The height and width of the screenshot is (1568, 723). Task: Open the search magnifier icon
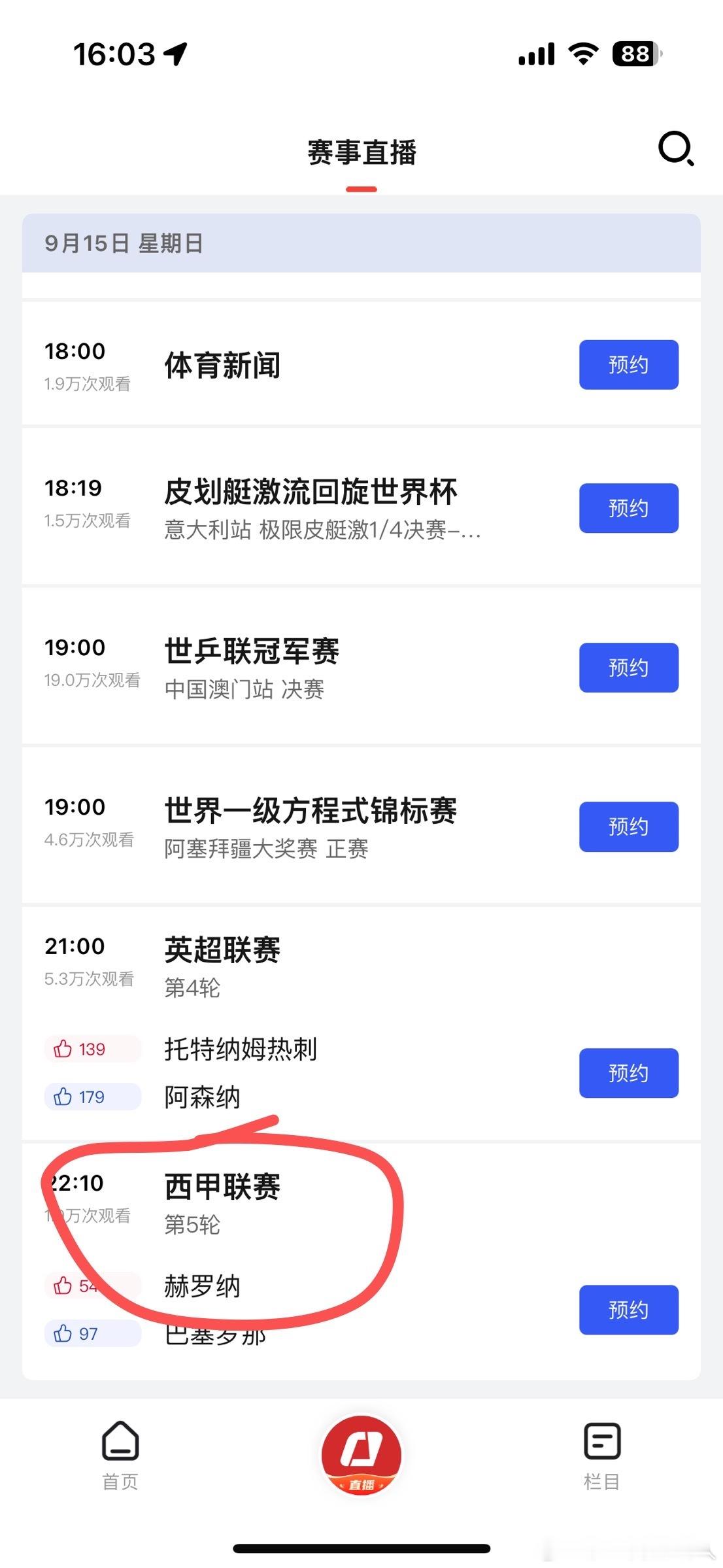pos(676,150)
